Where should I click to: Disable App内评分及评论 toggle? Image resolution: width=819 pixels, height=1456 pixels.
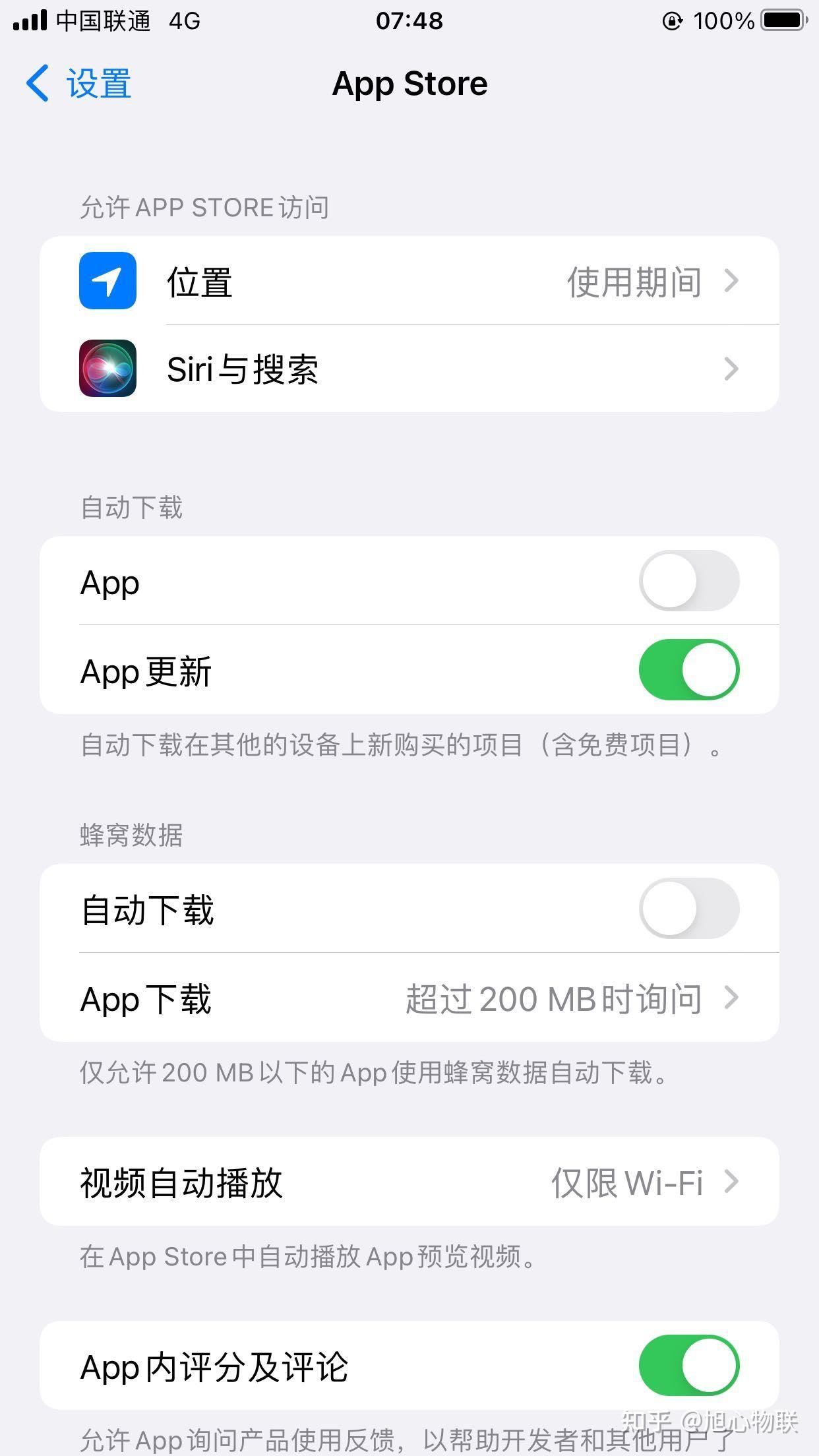click(688, 1366)
